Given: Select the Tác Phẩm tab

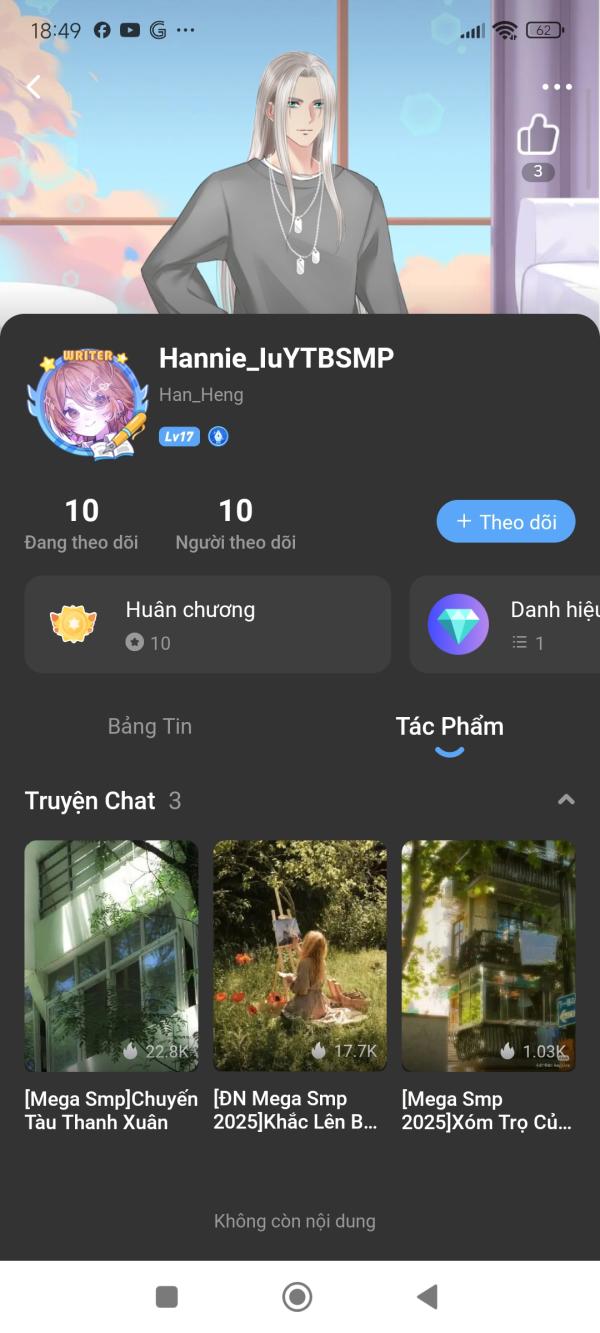Looking at the screenshot, I should tap(449, 727).
